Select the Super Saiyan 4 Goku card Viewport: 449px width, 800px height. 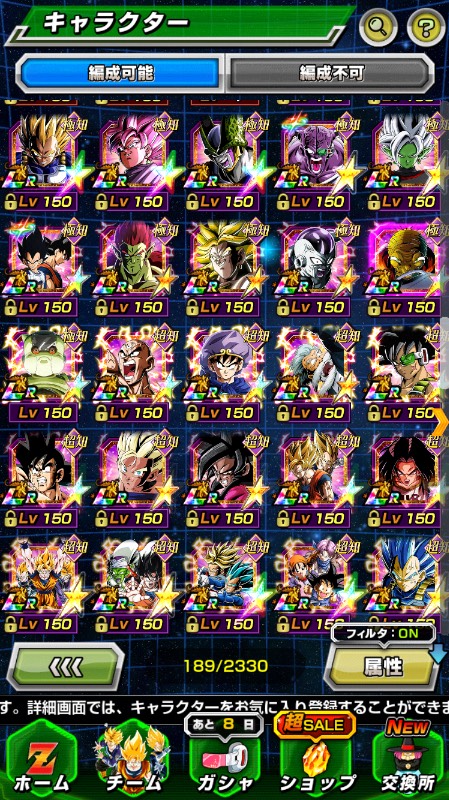(226, 480)
